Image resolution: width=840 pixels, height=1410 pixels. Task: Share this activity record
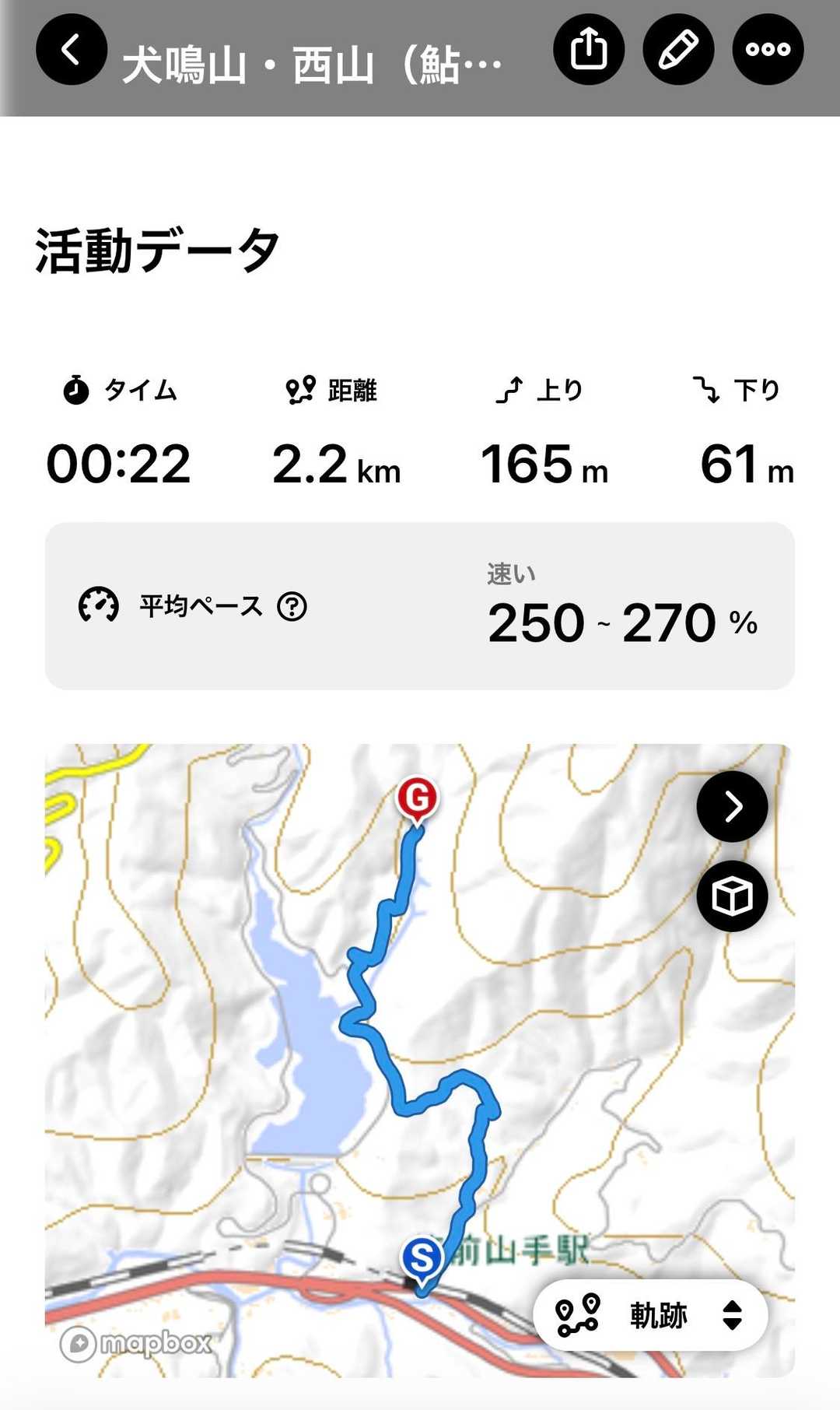589,50
